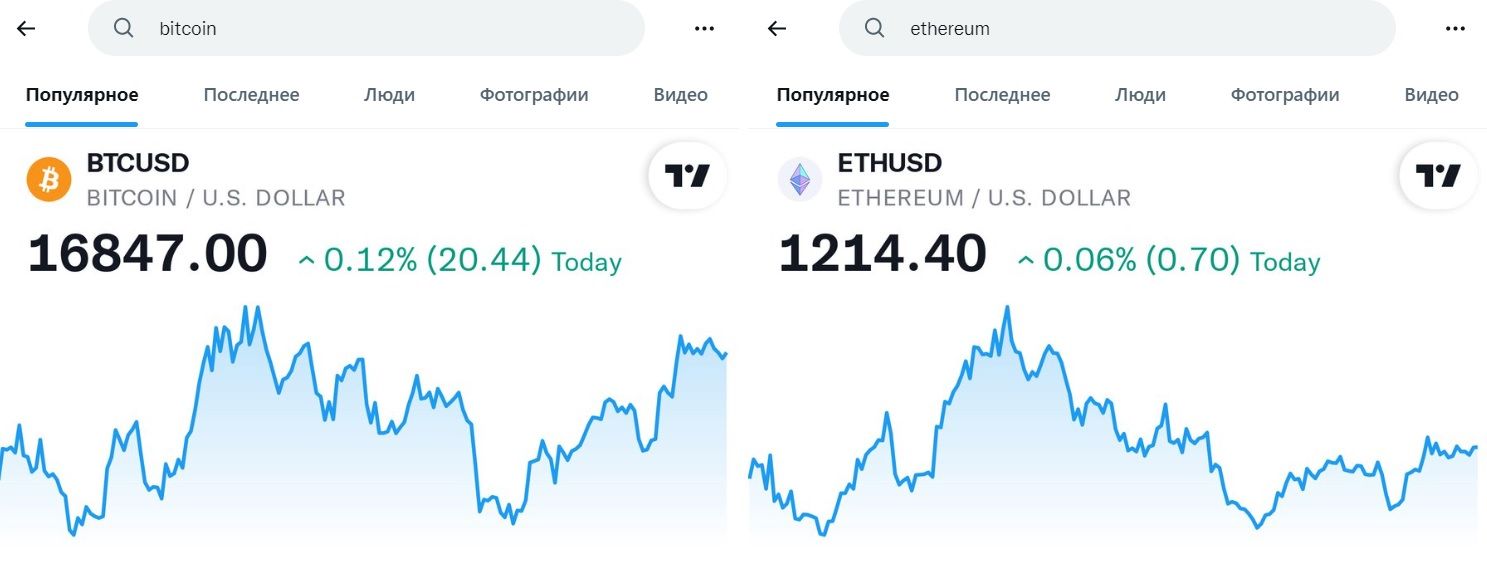Viewport: 1487px width, 562px height.
Task: Open the overflow menu beside the ethereum search
Action: coord(1455,29)
